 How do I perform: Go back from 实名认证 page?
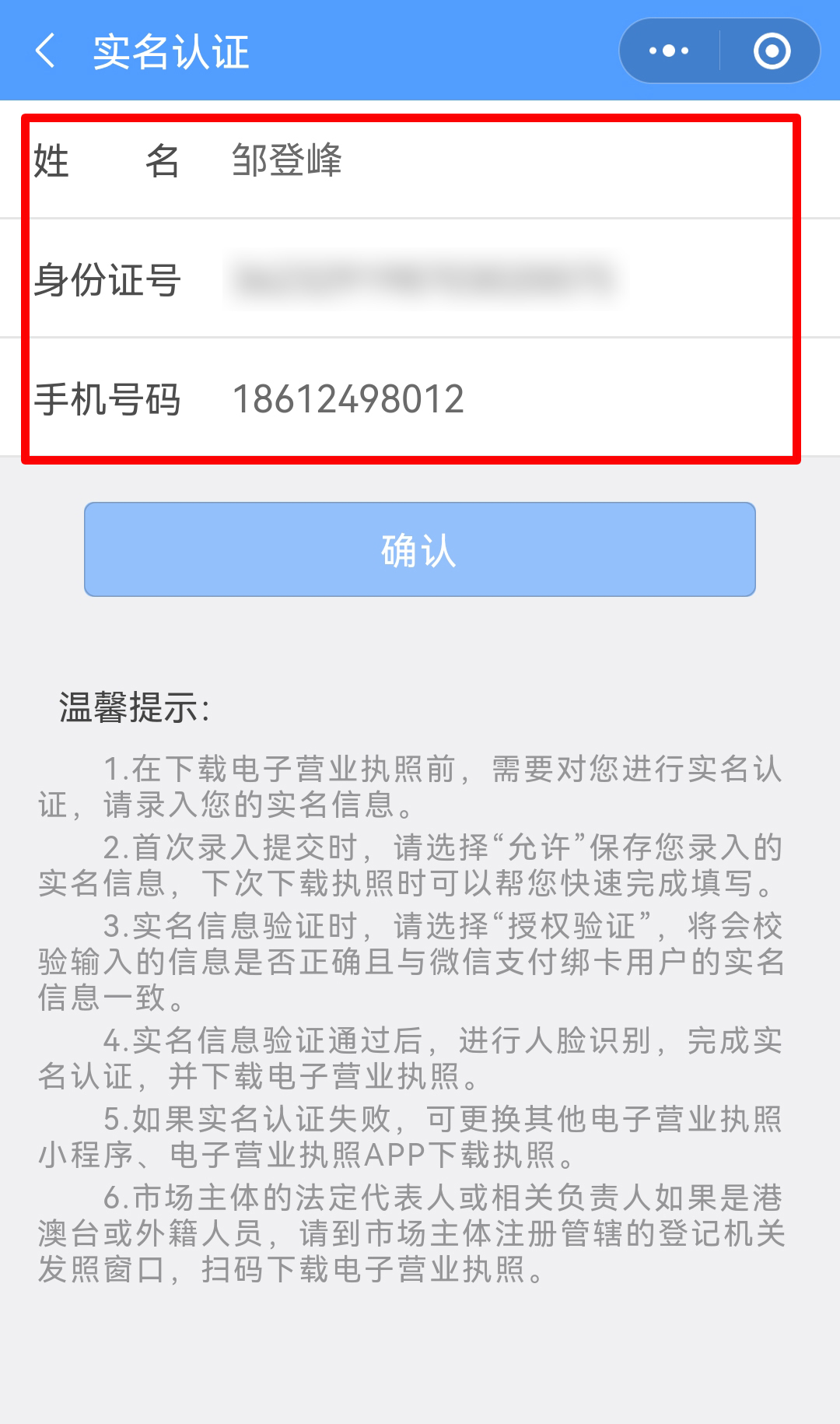(x=45, y=51)
